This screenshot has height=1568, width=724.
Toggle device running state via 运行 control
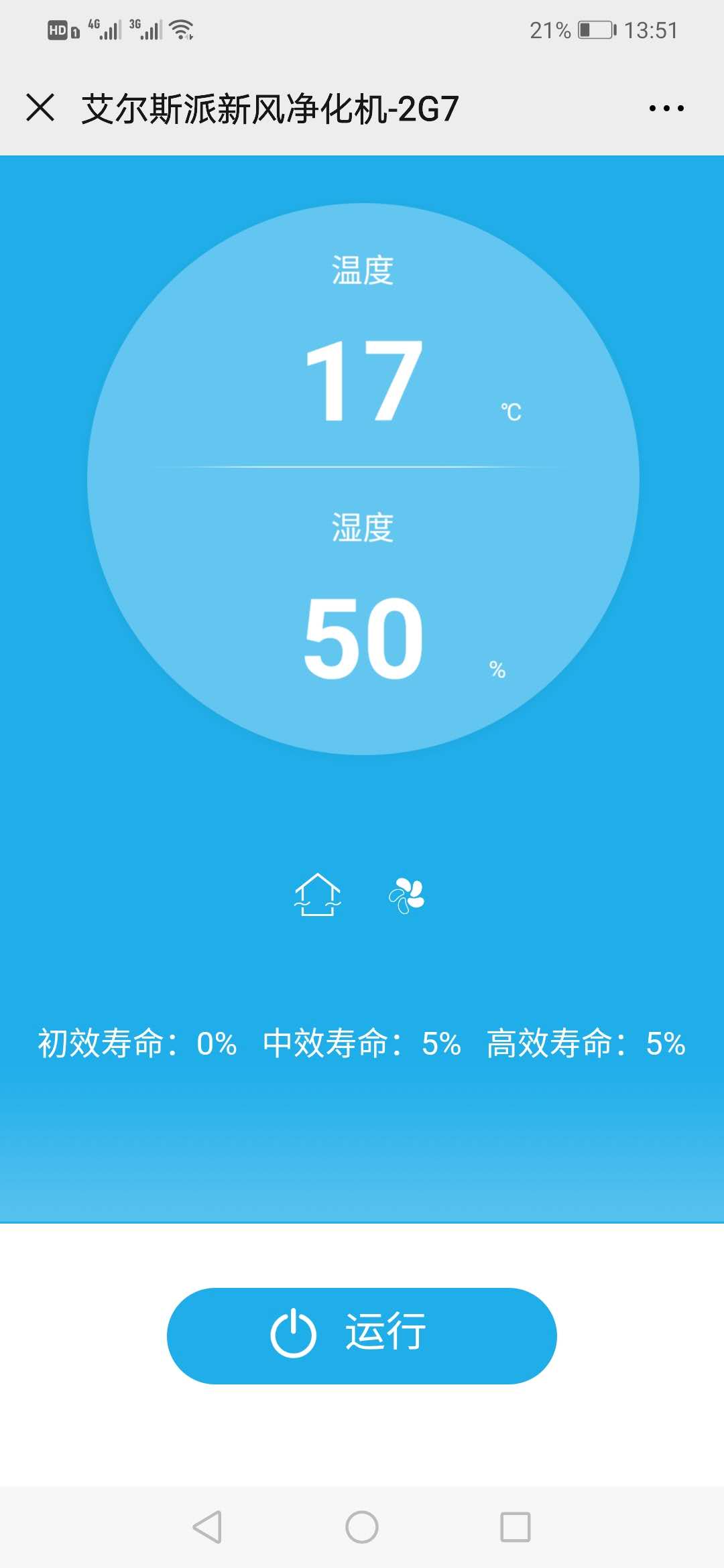[362, 1335]
